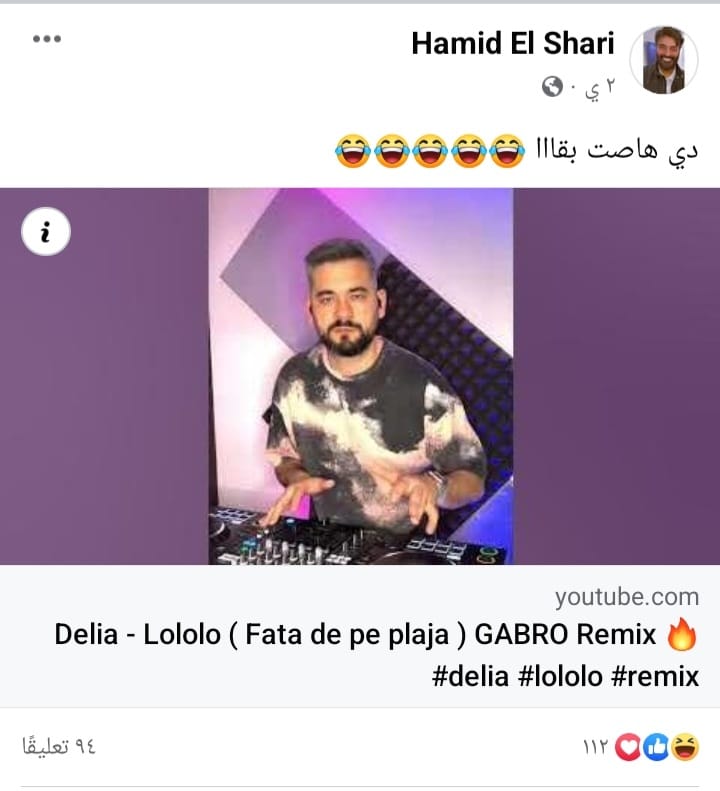Open Hamid El Shari's profile name
Image resolution: width=720 pixels, height=791 pixels.
click(513, 43)
